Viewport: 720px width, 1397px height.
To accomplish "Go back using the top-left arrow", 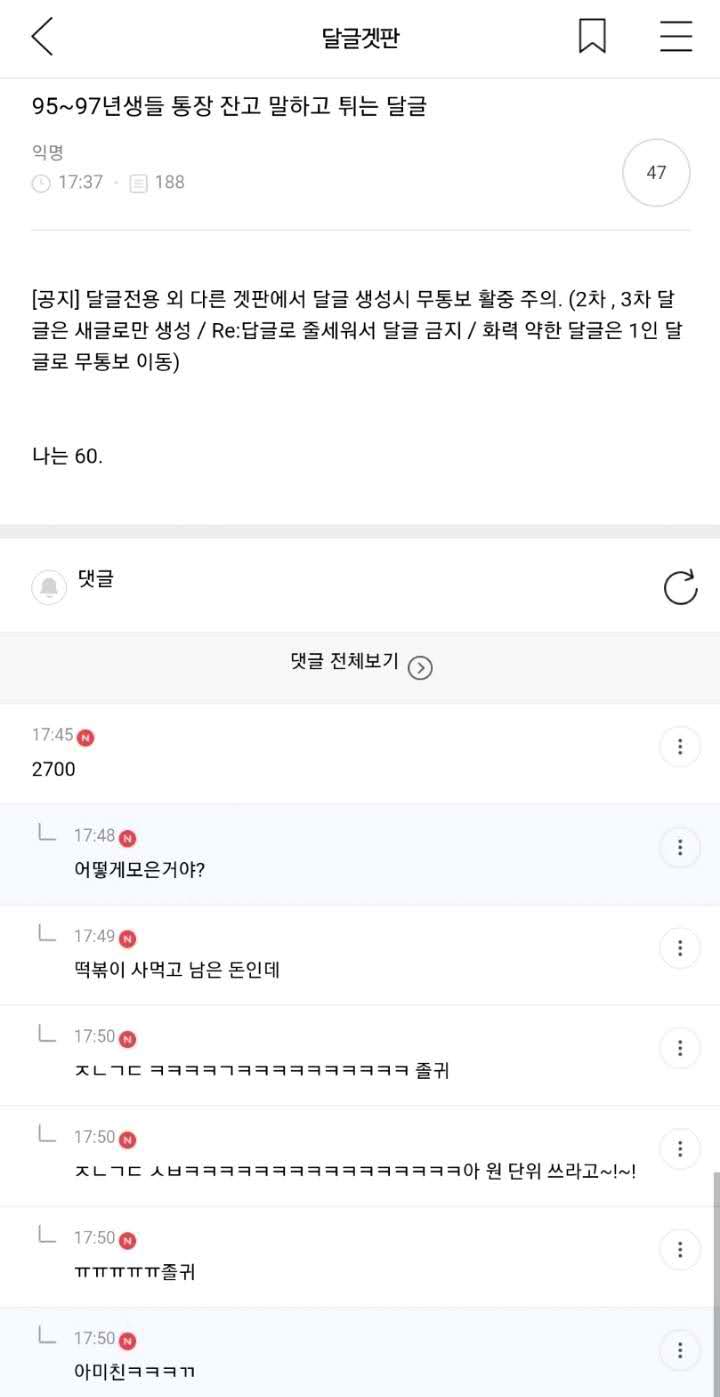I will click(x=42, y=37).
